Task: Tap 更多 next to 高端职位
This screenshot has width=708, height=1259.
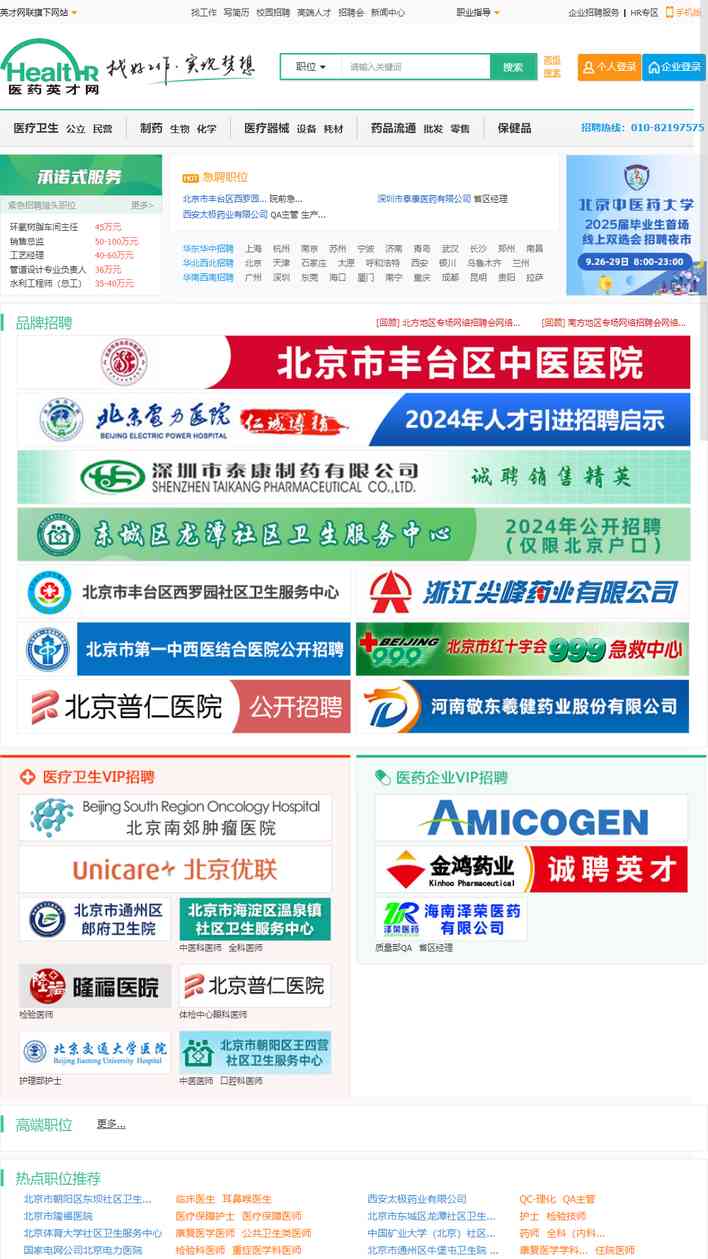Action: [111, 1124]
